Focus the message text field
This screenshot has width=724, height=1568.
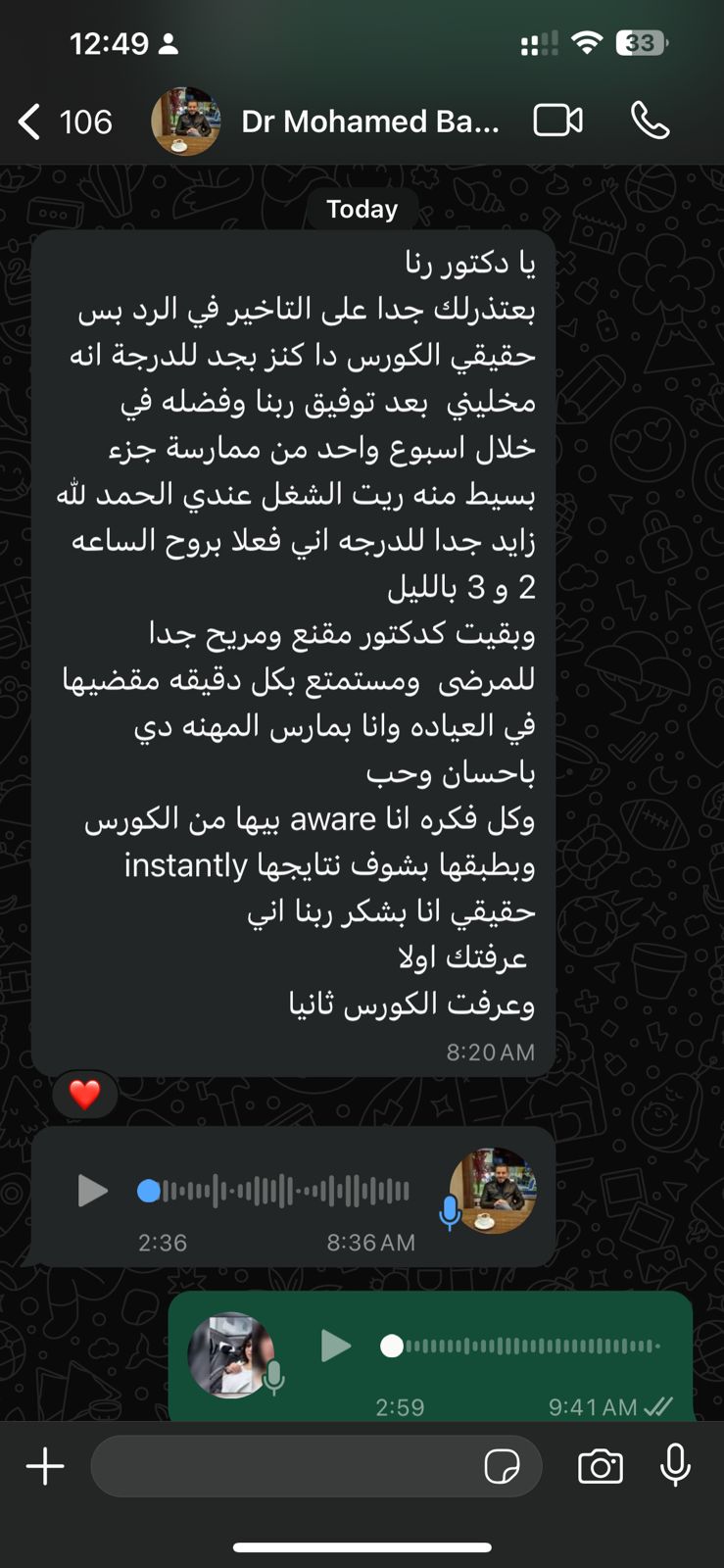[x=284, y=1466]
